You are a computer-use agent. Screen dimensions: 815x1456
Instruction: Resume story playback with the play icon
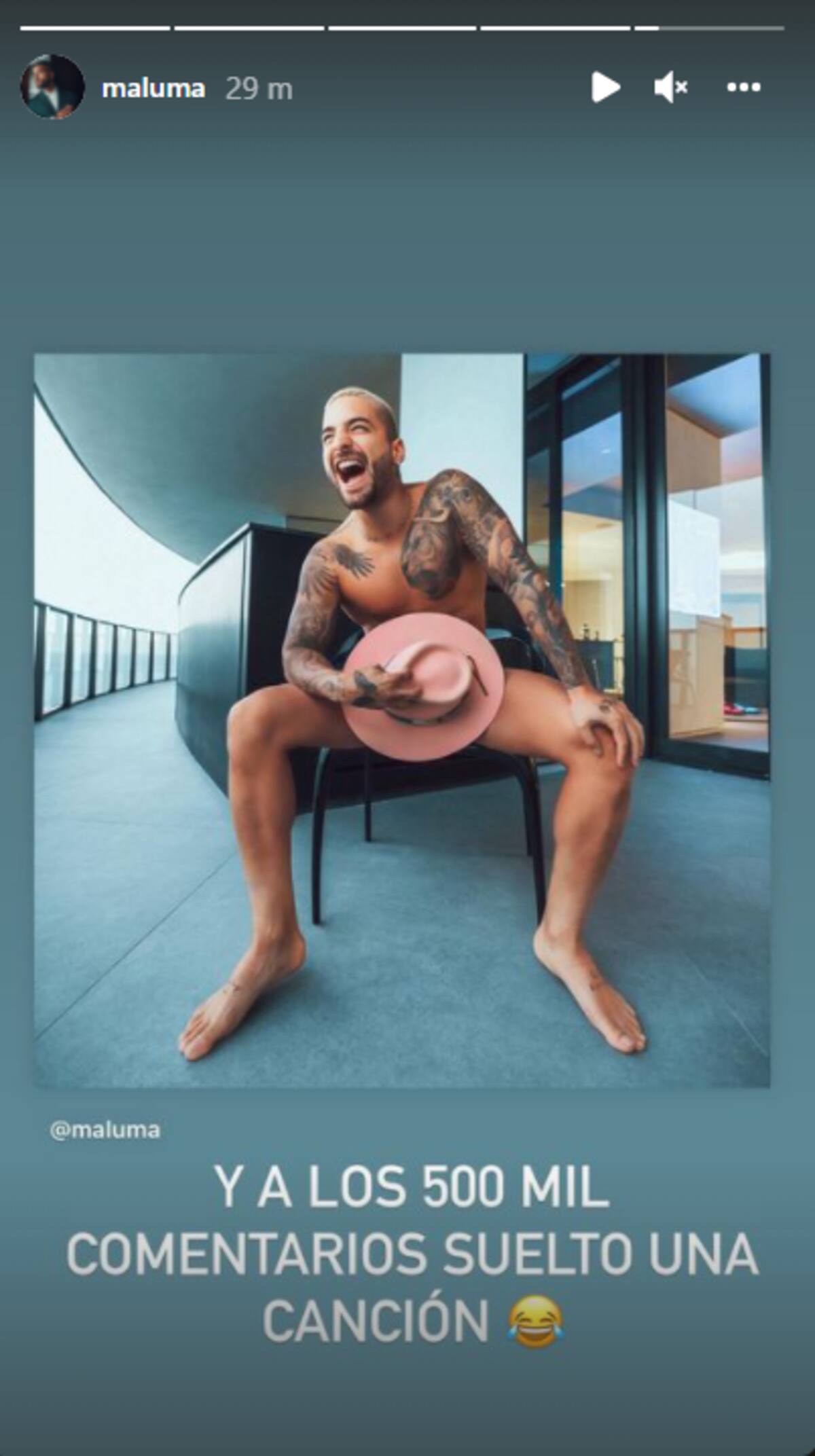click(x=604, y=88)
